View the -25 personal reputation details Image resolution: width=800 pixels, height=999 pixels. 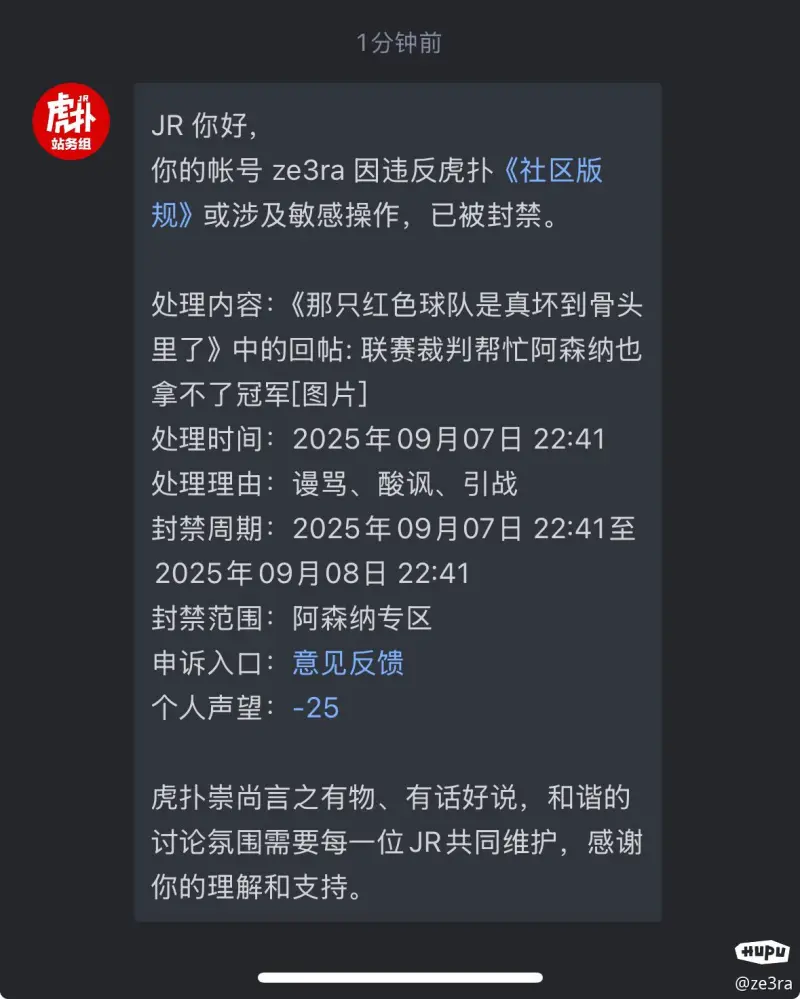pos(316,708)
